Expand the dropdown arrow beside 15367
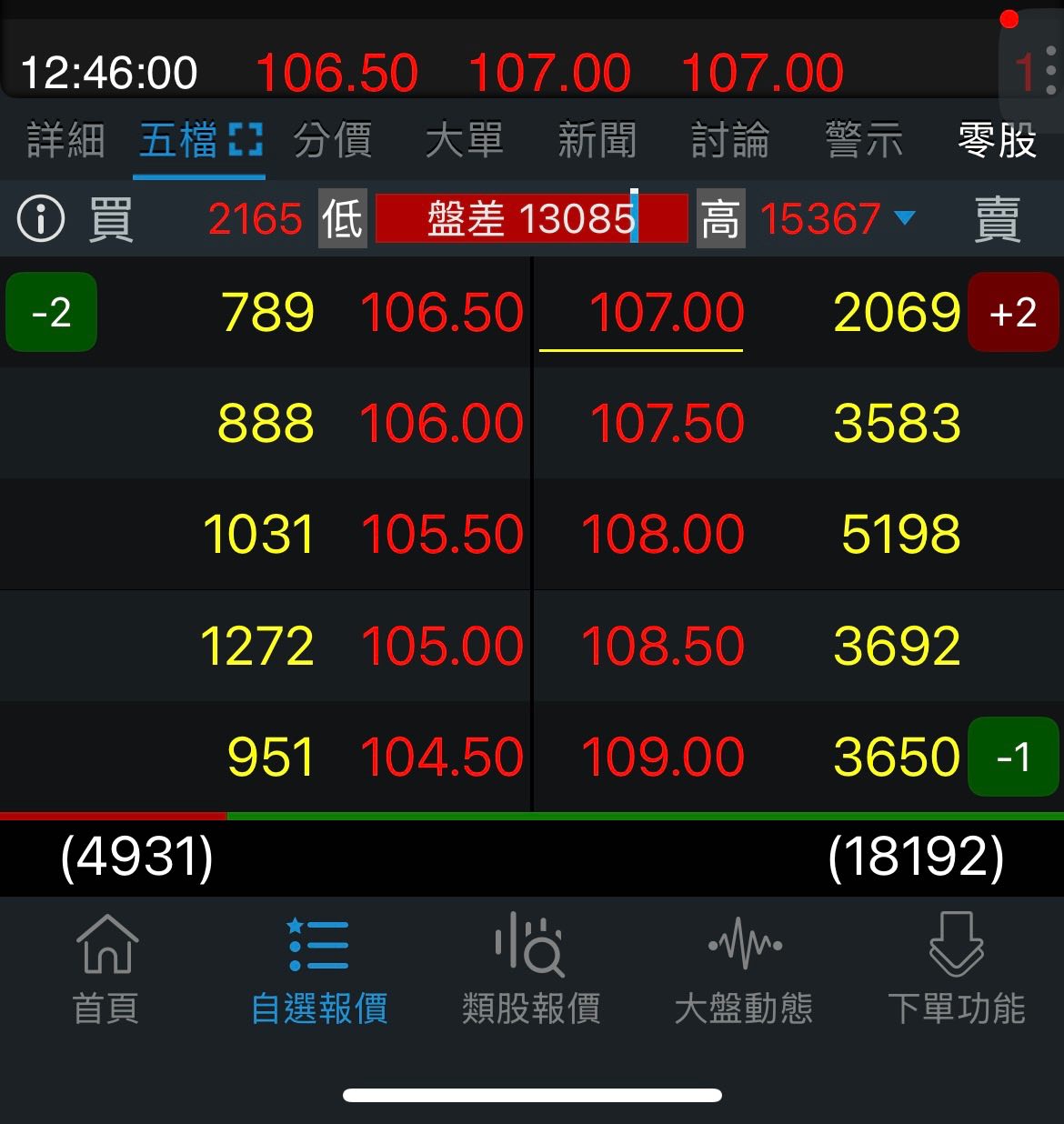Viewport: 1064px width, 1124px height. tap(904, 218)
